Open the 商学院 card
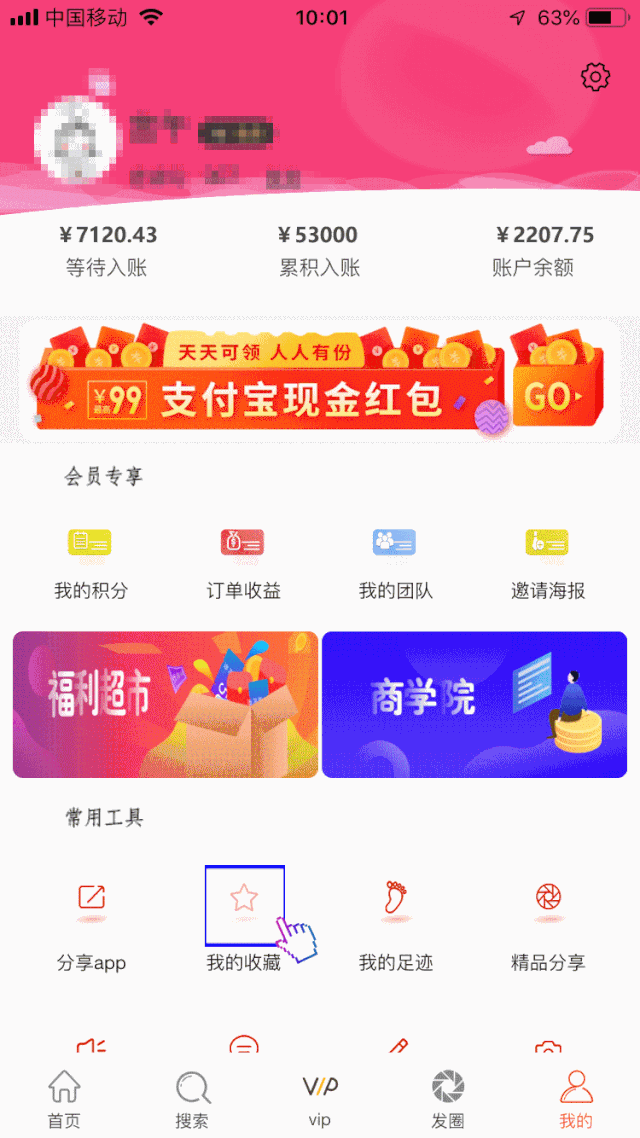The width and height of the screenshot is (640, 1138). [474, 704]
